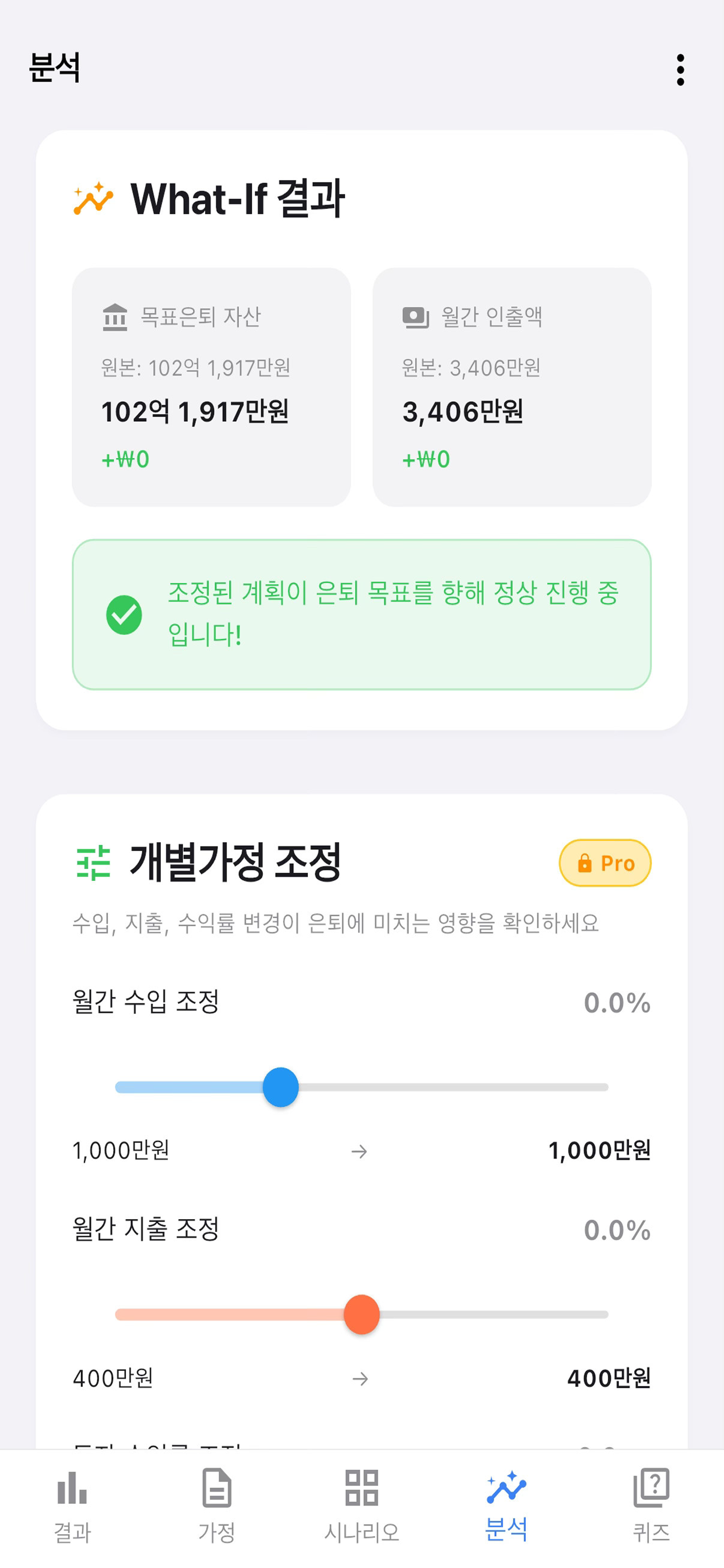Go to the 퀴즈 tab
Screen dimensions: 724x1568
click(x=652, y=1506)
